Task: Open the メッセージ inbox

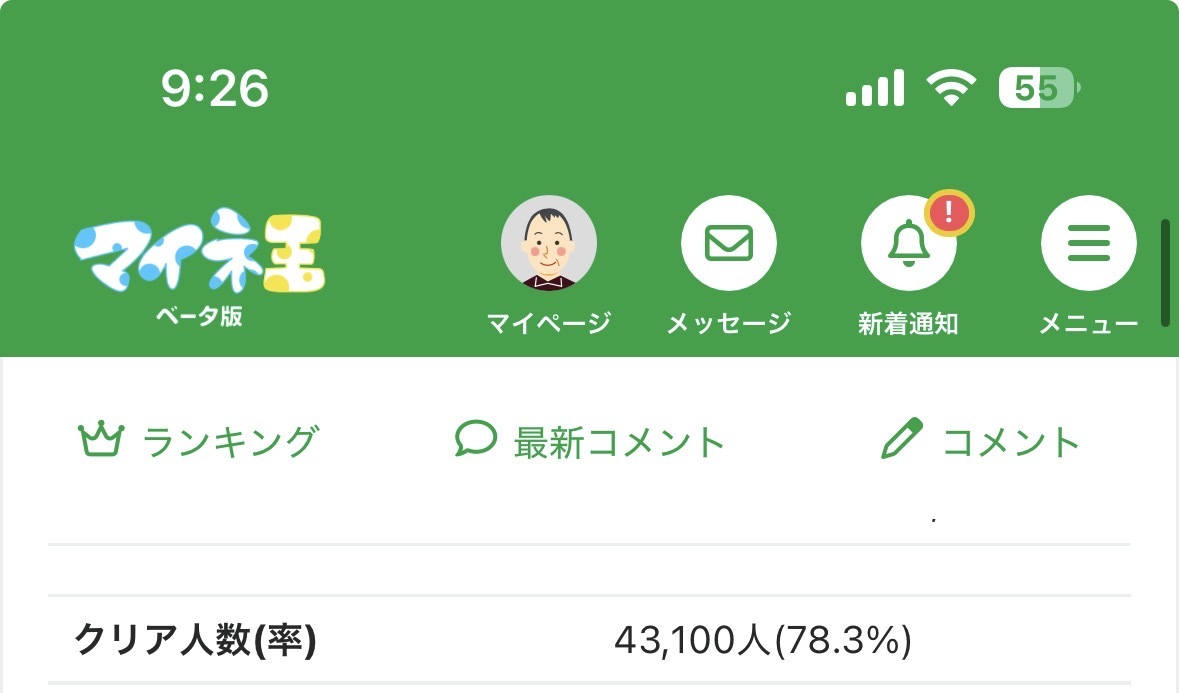Action: click(x=729, y=243)
